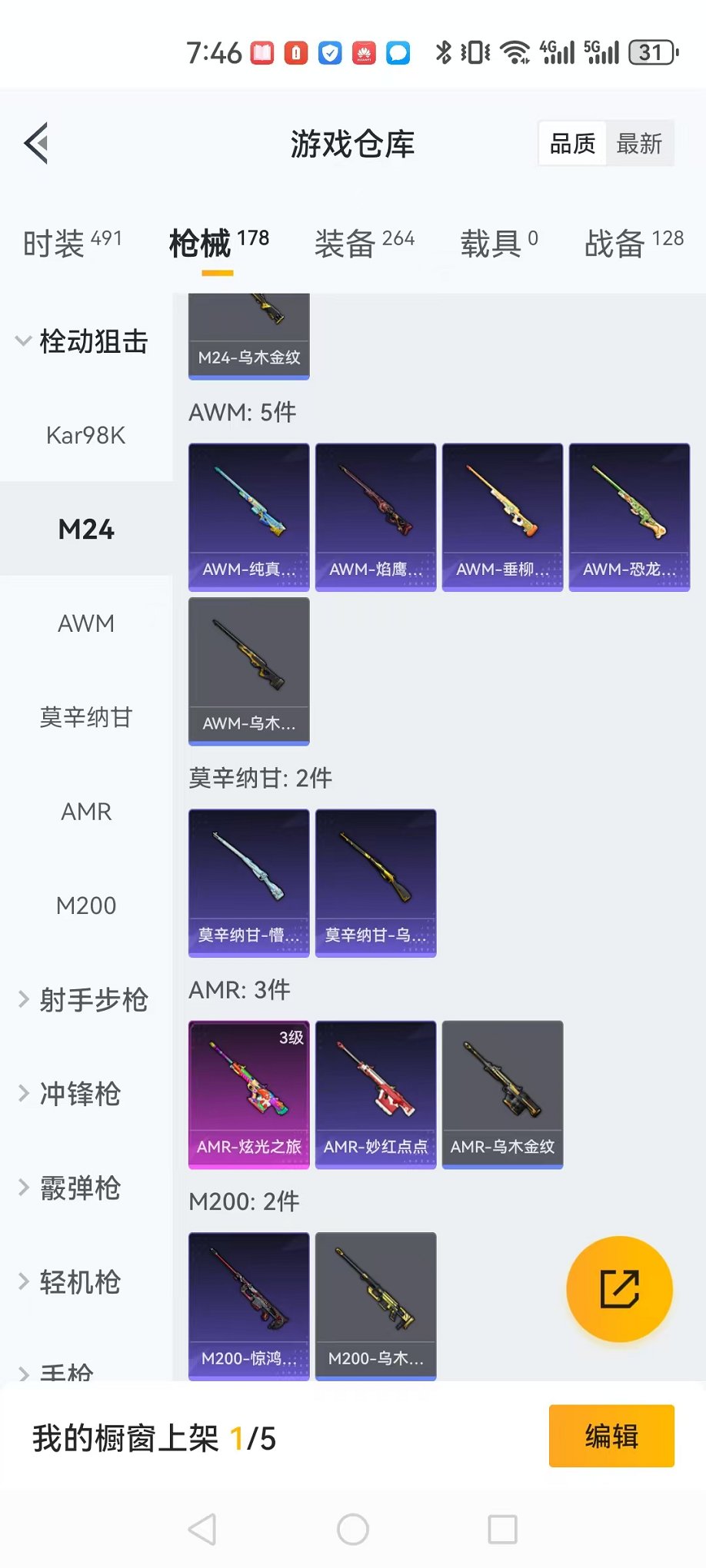Tap the orange share floating button
706x1568 pixels.
[619, 1289]
